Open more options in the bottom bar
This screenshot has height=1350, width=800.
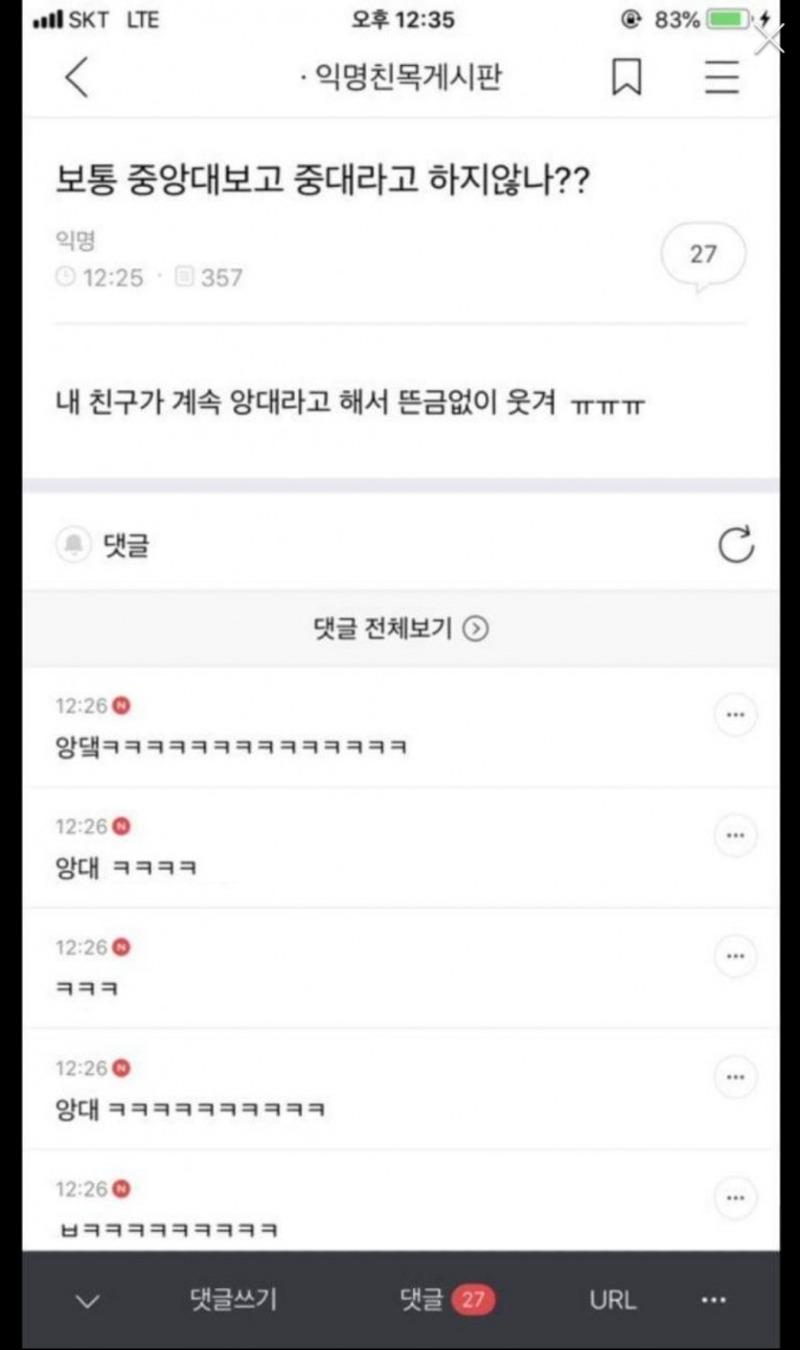[713, 1299]
